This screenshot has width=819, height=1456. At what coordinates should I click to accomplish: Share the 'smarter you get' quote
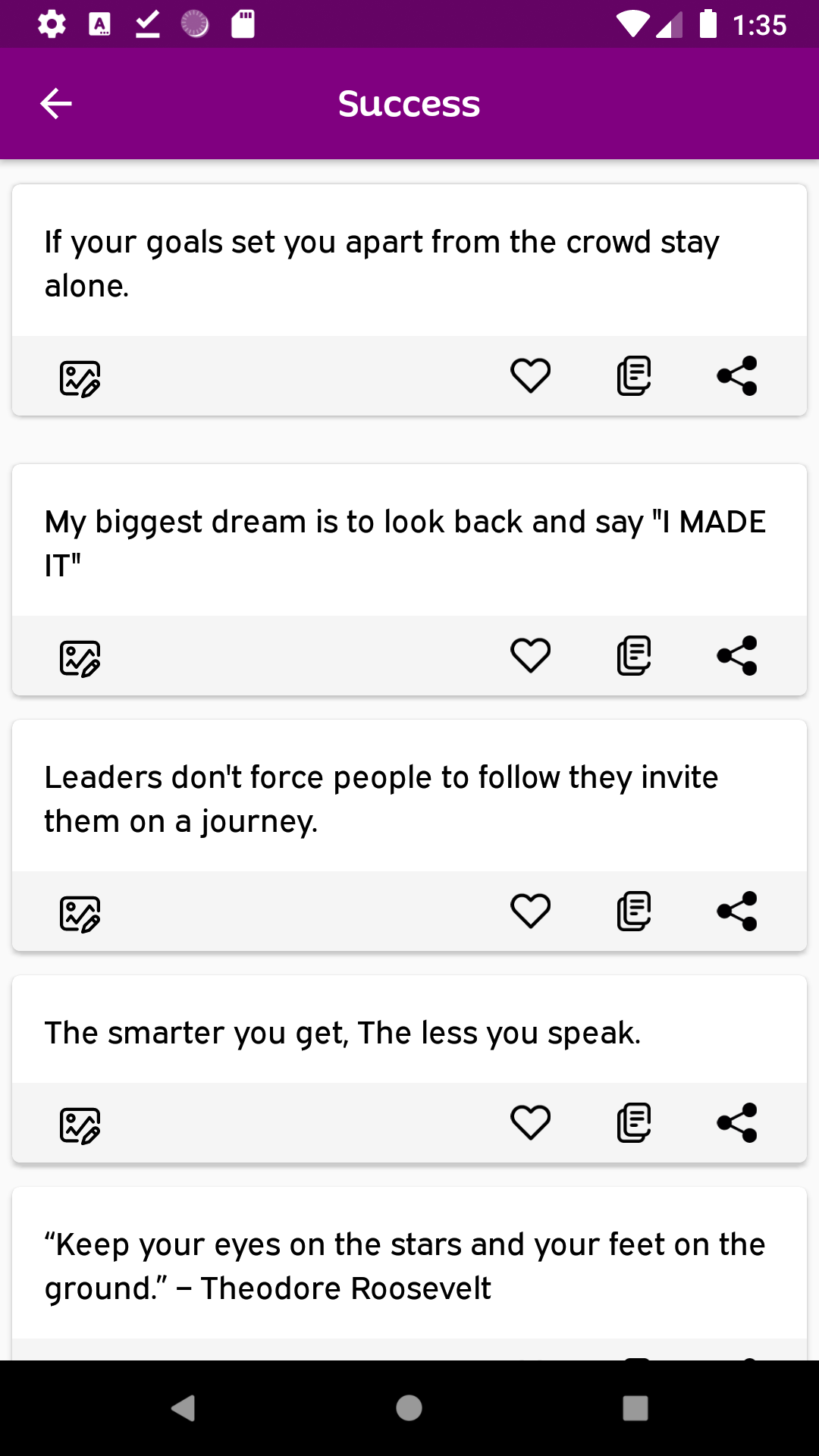(x=737, y=1122)
